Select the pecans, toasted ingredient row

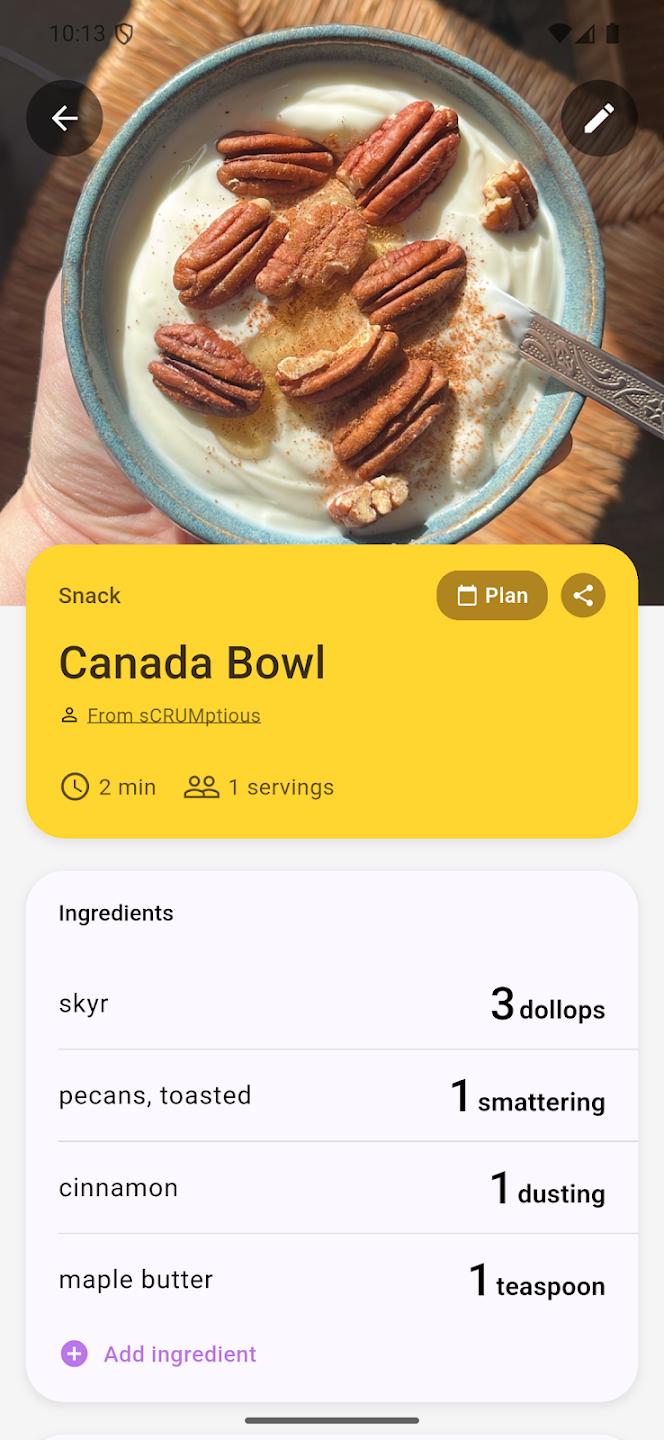coord(331,1096)
